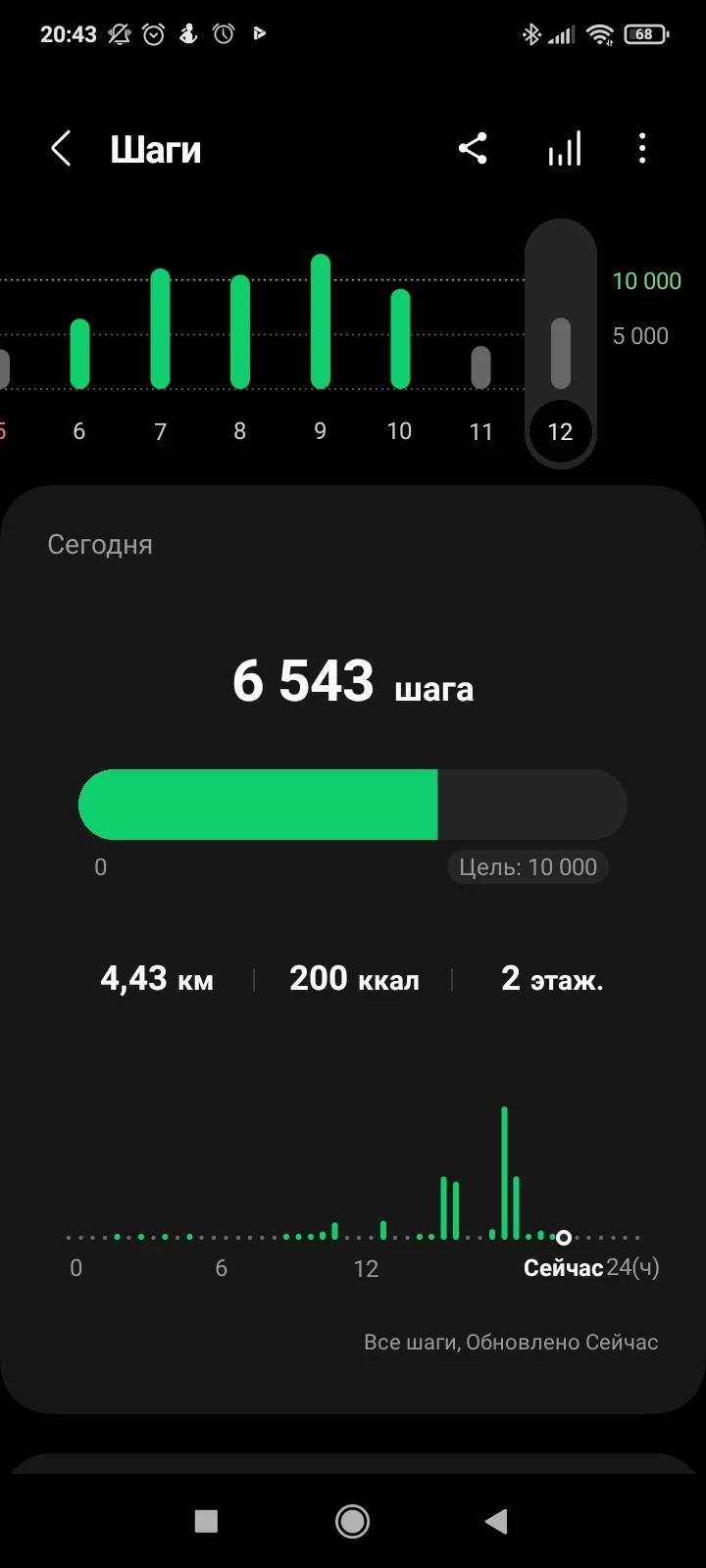Screen dimensions: 706x1568
Task: Tap the system home button
Action: (352, 1521)
